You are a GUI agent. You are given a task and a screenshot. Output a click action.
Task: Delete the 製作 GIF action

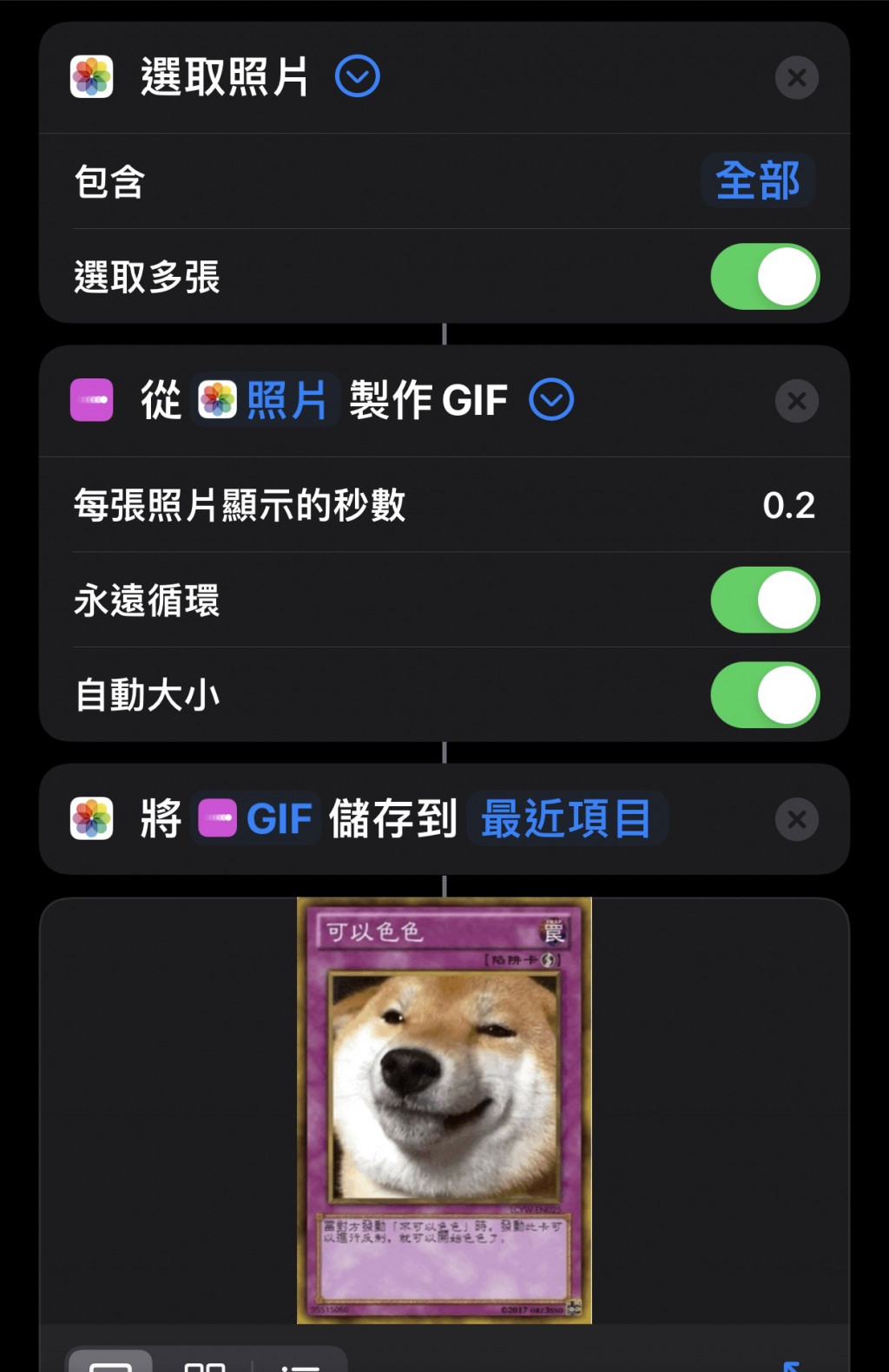tap(796, 401)
